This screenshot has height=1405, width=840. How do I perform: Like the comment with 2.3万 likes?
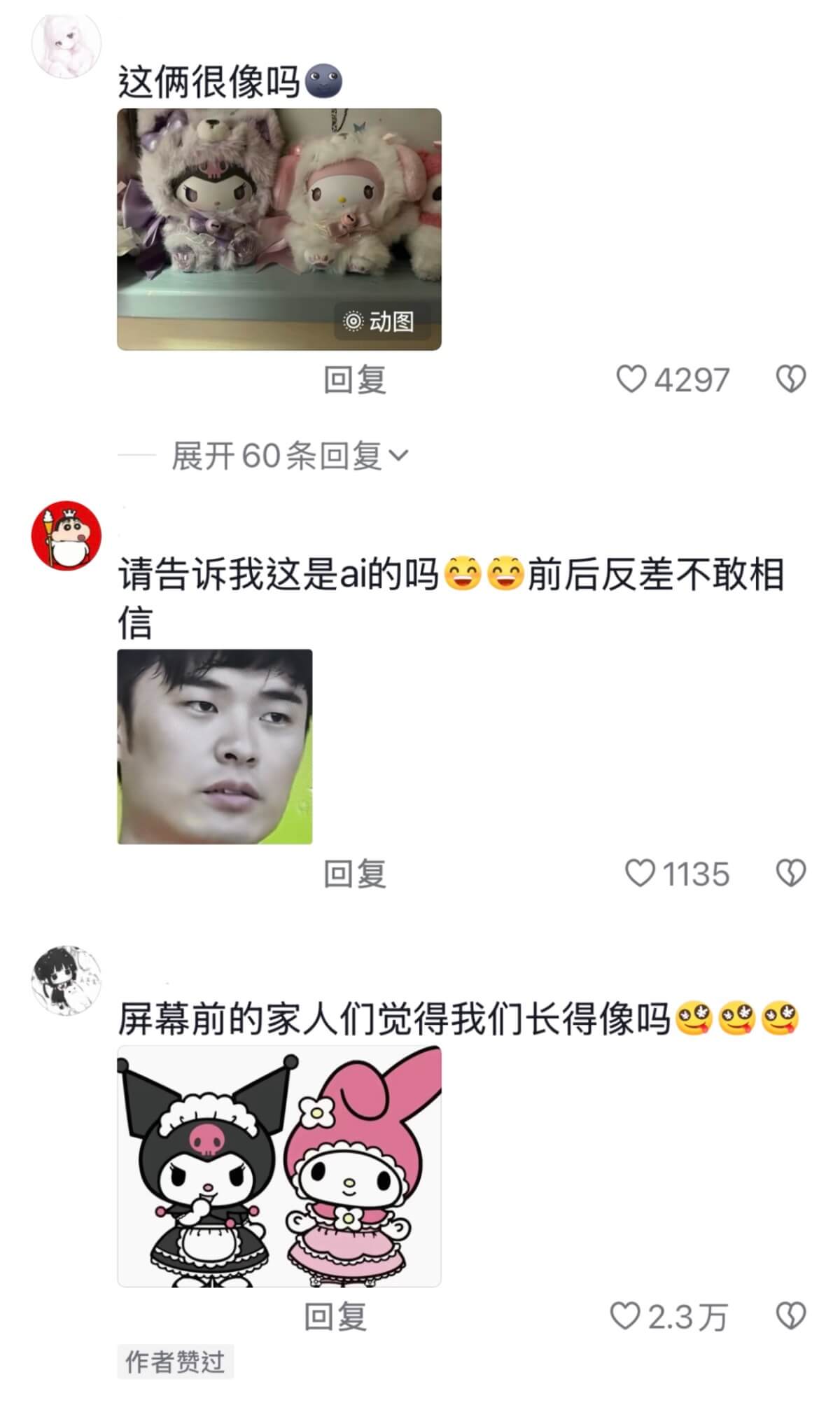pyautogui.click(x=625, y=1316)
